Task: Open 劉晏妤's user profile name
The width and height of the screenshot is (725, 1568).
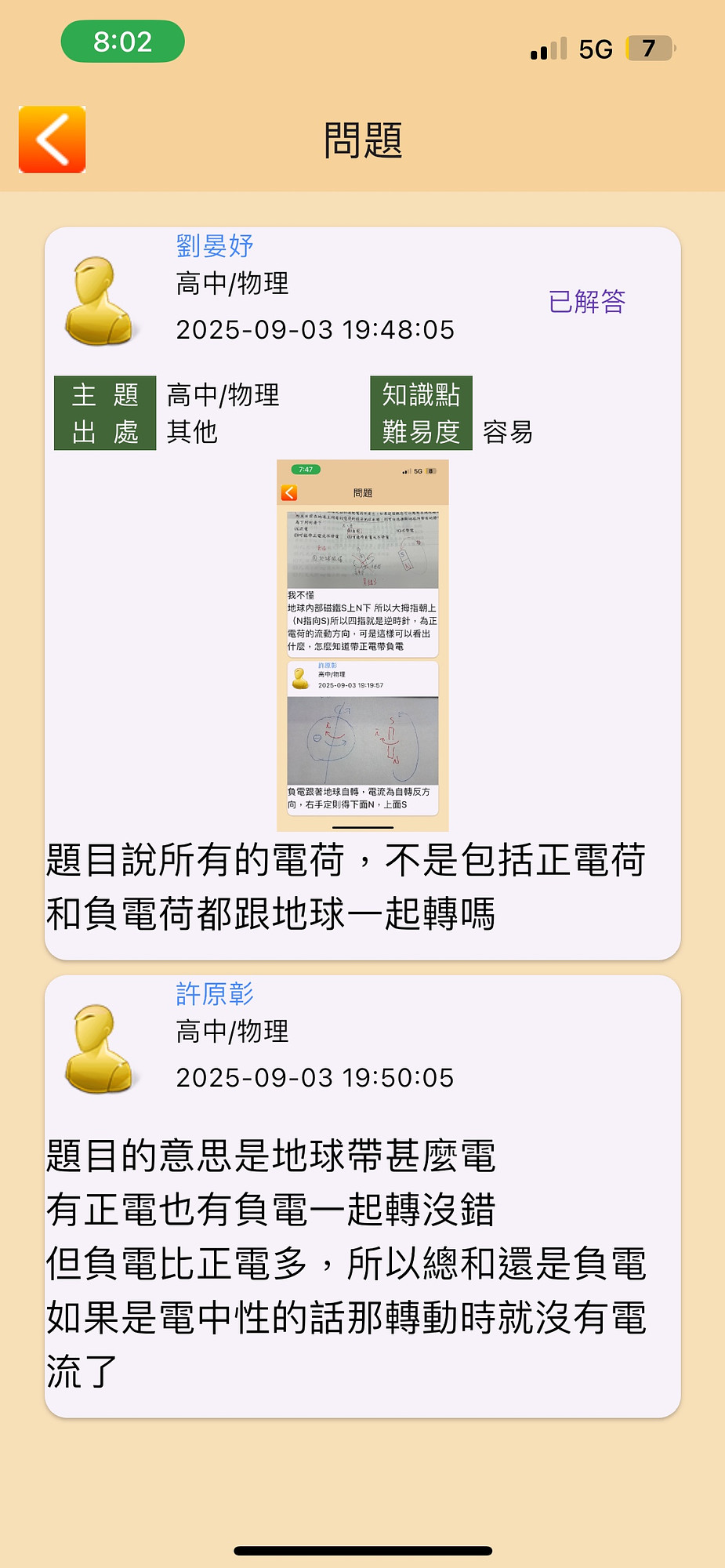Action: pos(214,246)
